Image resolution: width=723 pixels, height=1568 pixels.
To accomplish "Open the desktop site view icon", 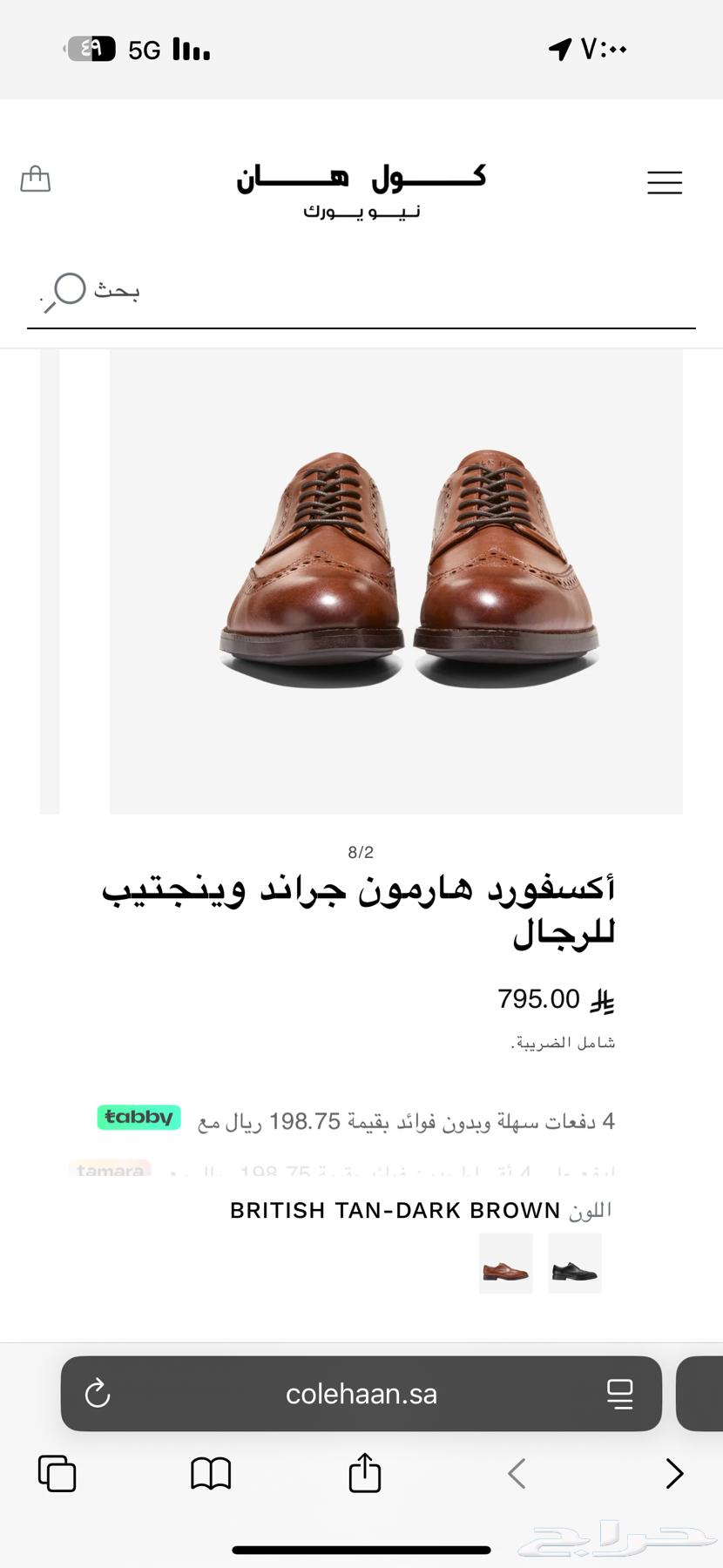I will [x=620, y=1394].
